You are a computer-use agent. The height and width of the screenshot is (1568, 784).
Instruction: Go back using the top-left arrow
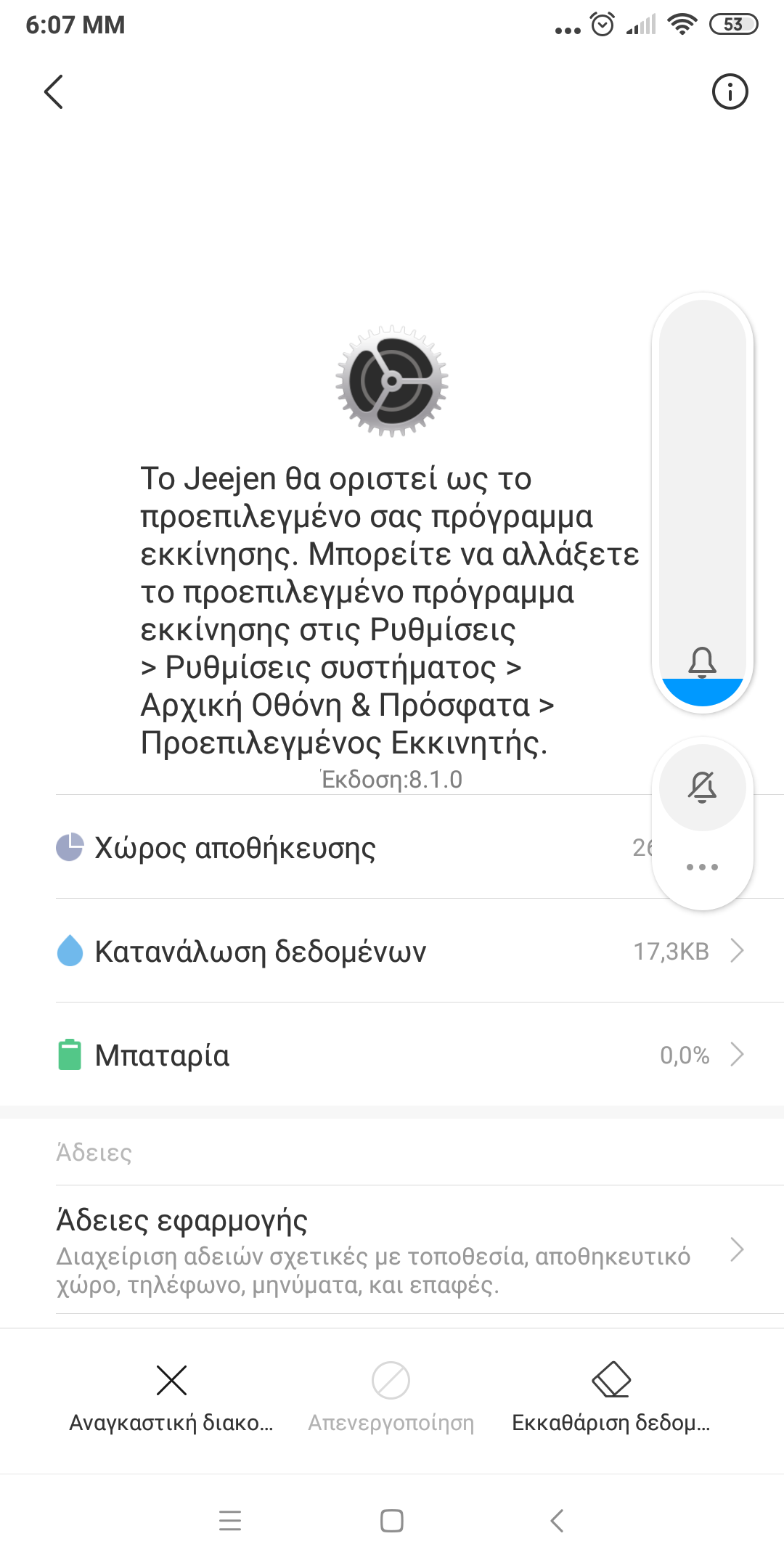pos(54,91)
